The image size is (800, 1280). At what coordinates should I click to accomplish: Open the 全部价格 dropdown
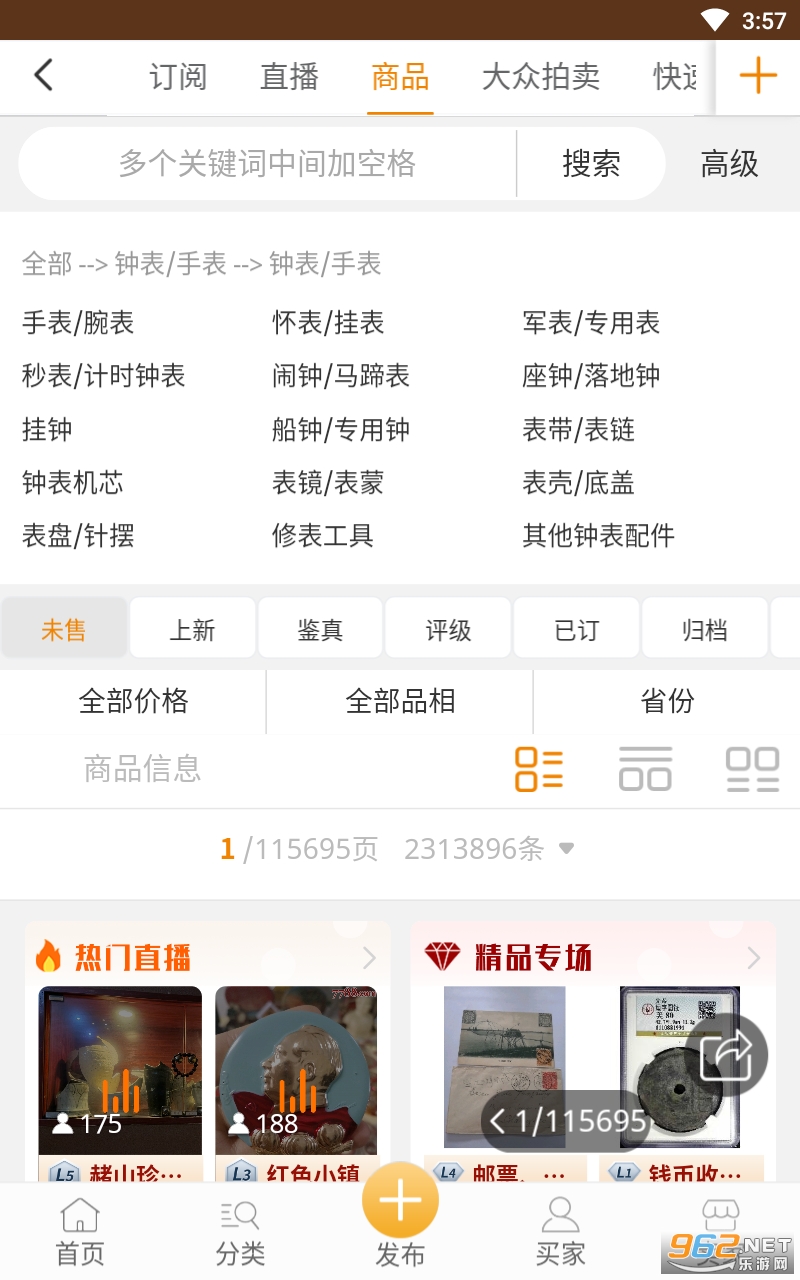133,701
